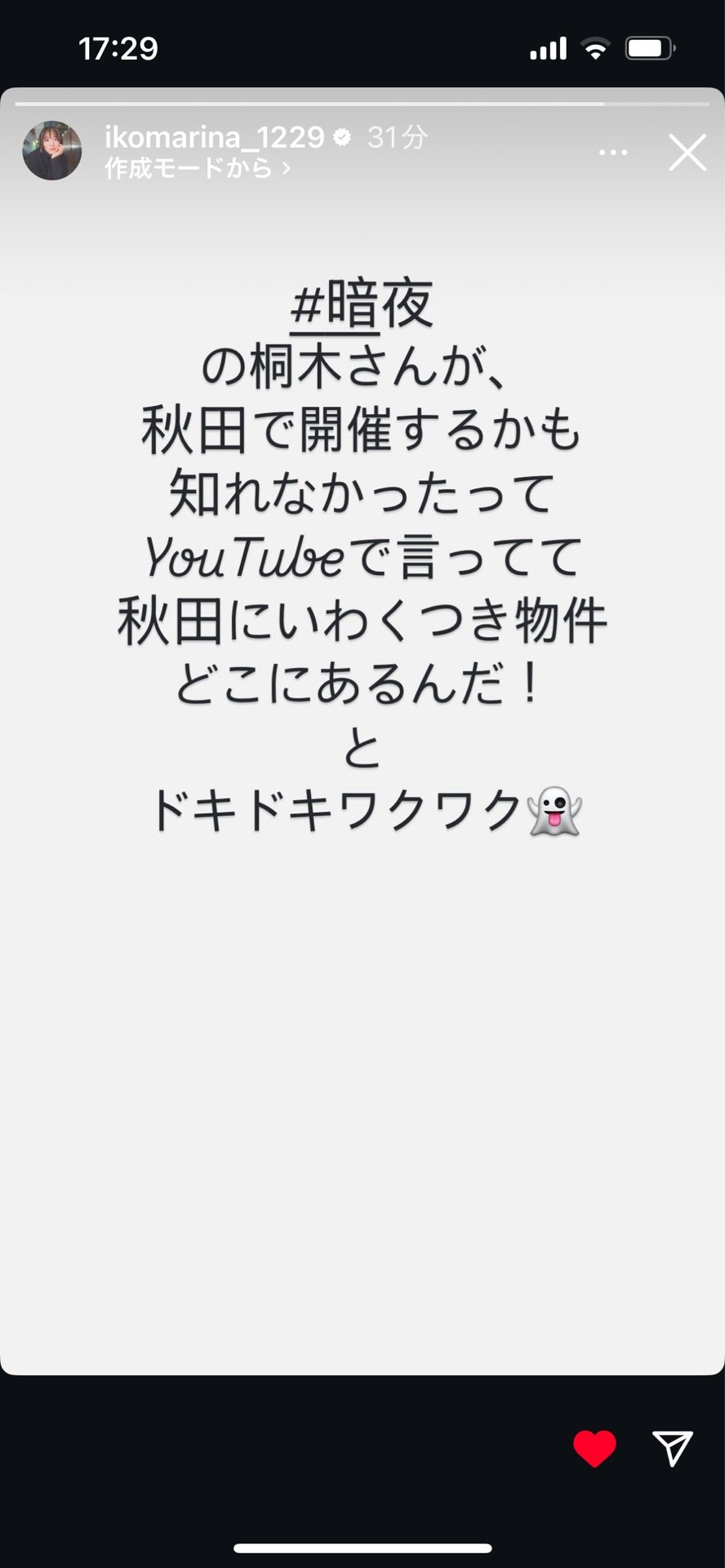725x1568 pixels.
Task: Reveal more options with the ellipsis
Action: (612, 153)
